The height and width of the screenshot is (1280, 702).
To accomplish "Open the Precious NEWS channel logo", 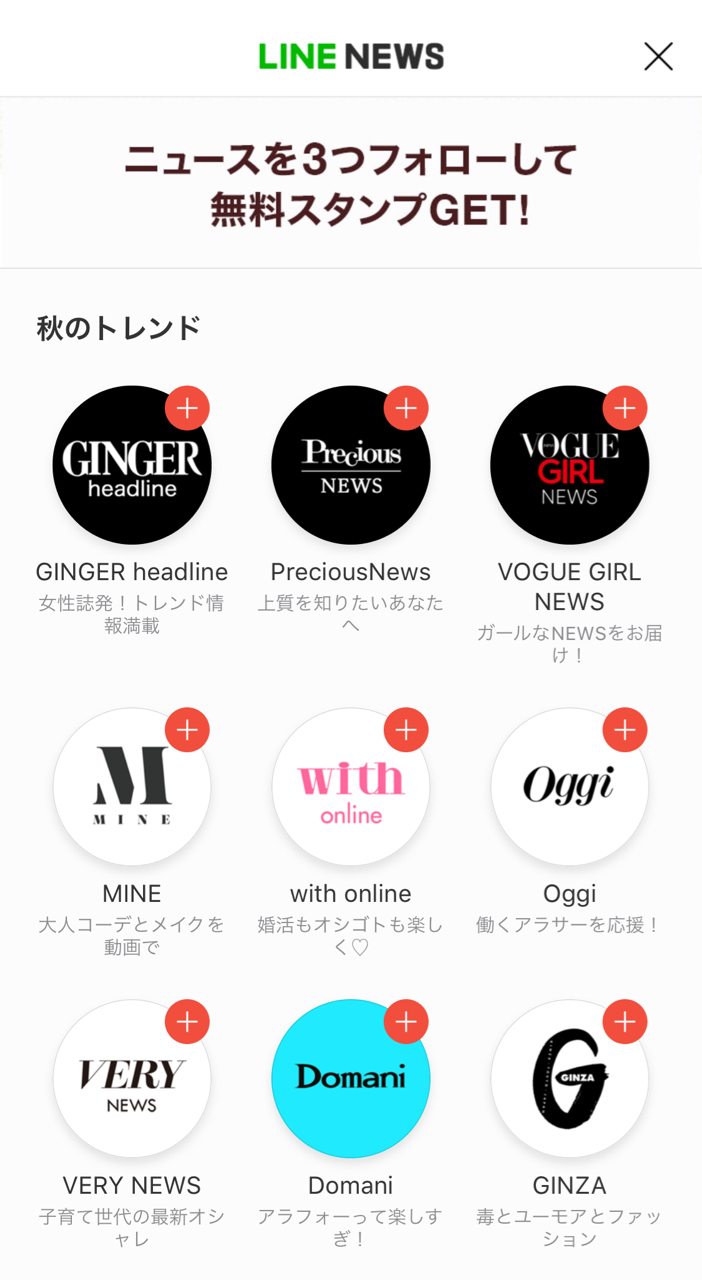I will [351, 465].
